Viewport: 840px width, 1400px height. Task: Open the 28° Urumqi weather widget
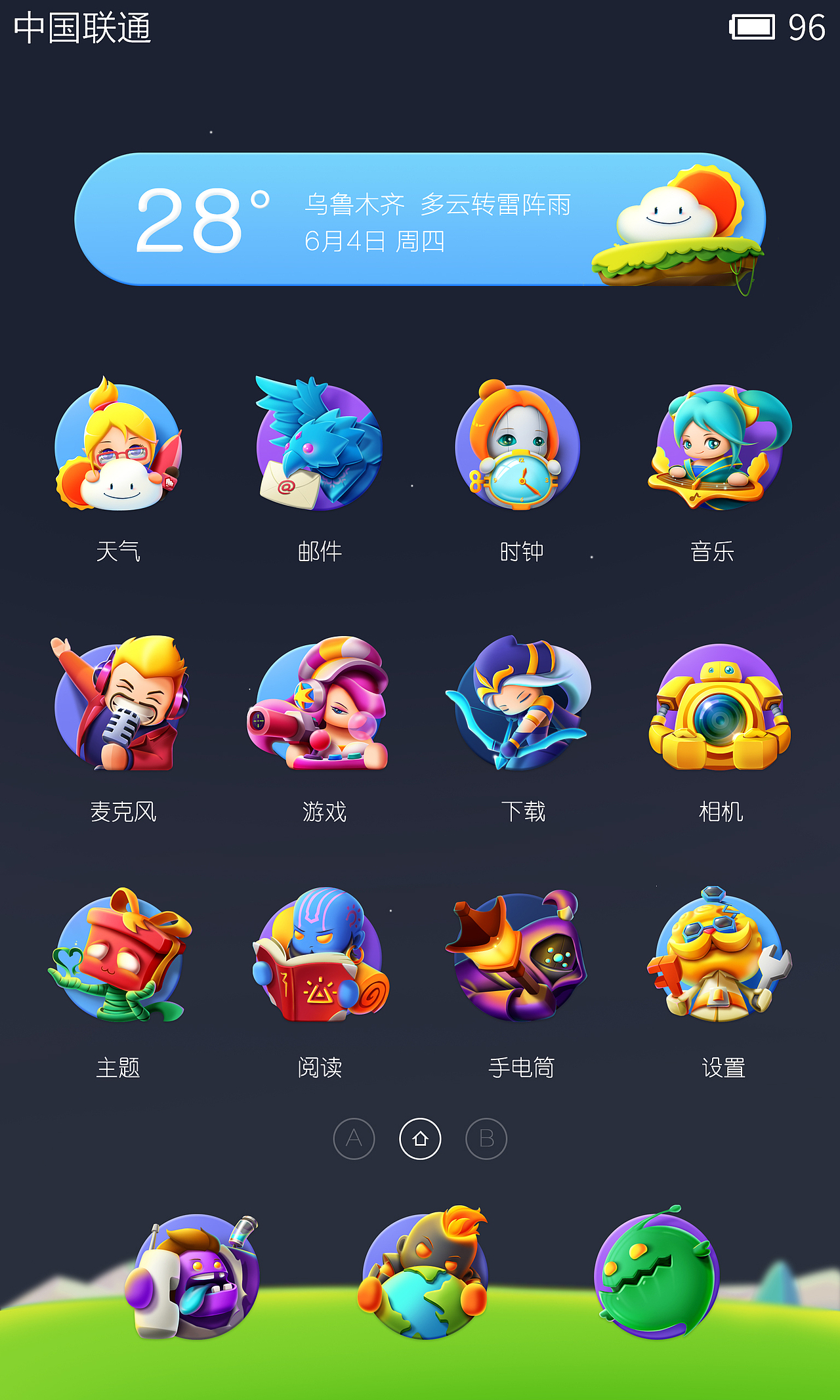(420, 220)
